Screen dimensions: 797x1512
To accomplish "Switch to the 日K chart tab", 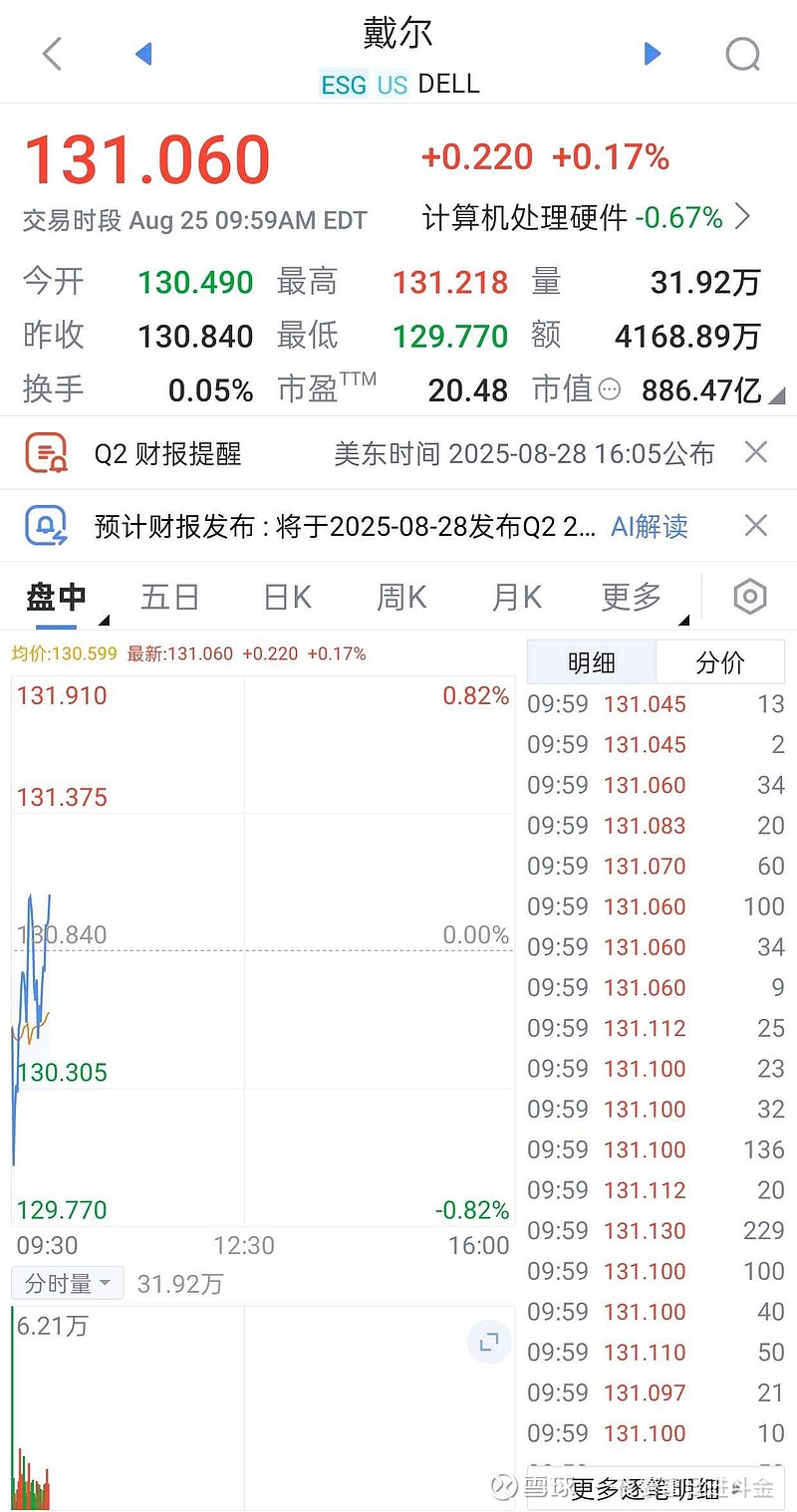I will pos(288,598).
